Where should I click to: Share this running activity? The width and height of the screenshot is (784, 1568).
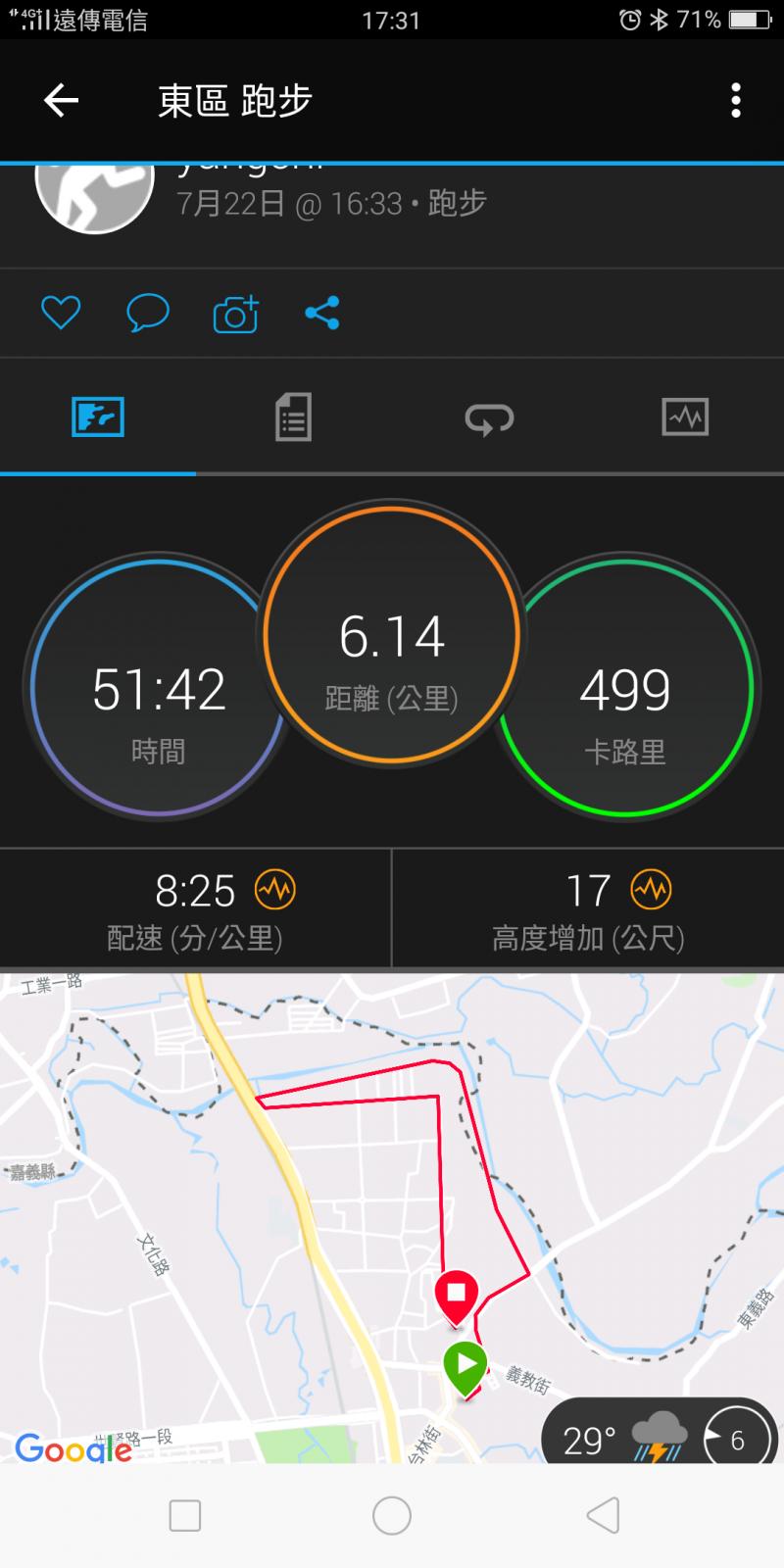[322, 314]
